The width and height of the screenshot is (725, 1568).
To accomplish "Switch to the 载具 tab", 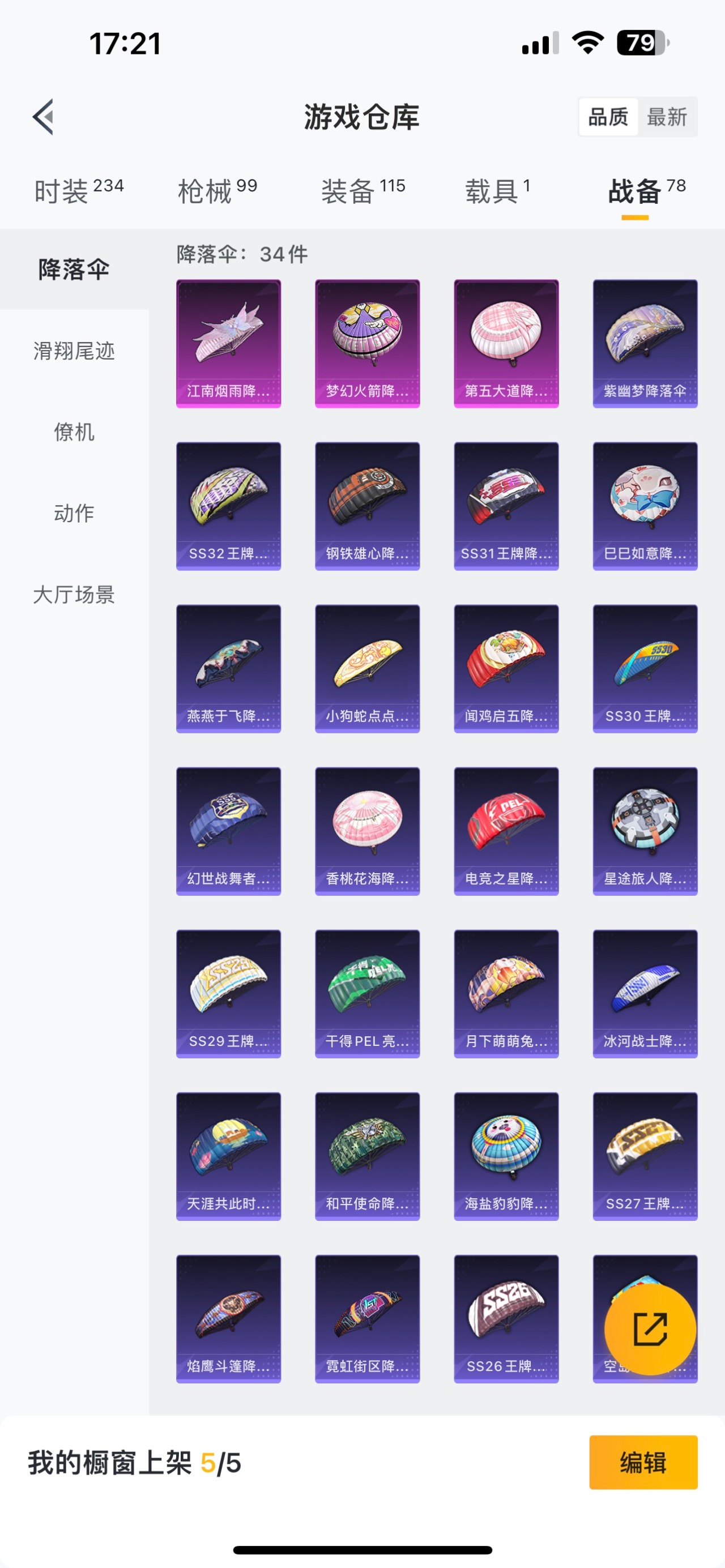I will point(497,190).
